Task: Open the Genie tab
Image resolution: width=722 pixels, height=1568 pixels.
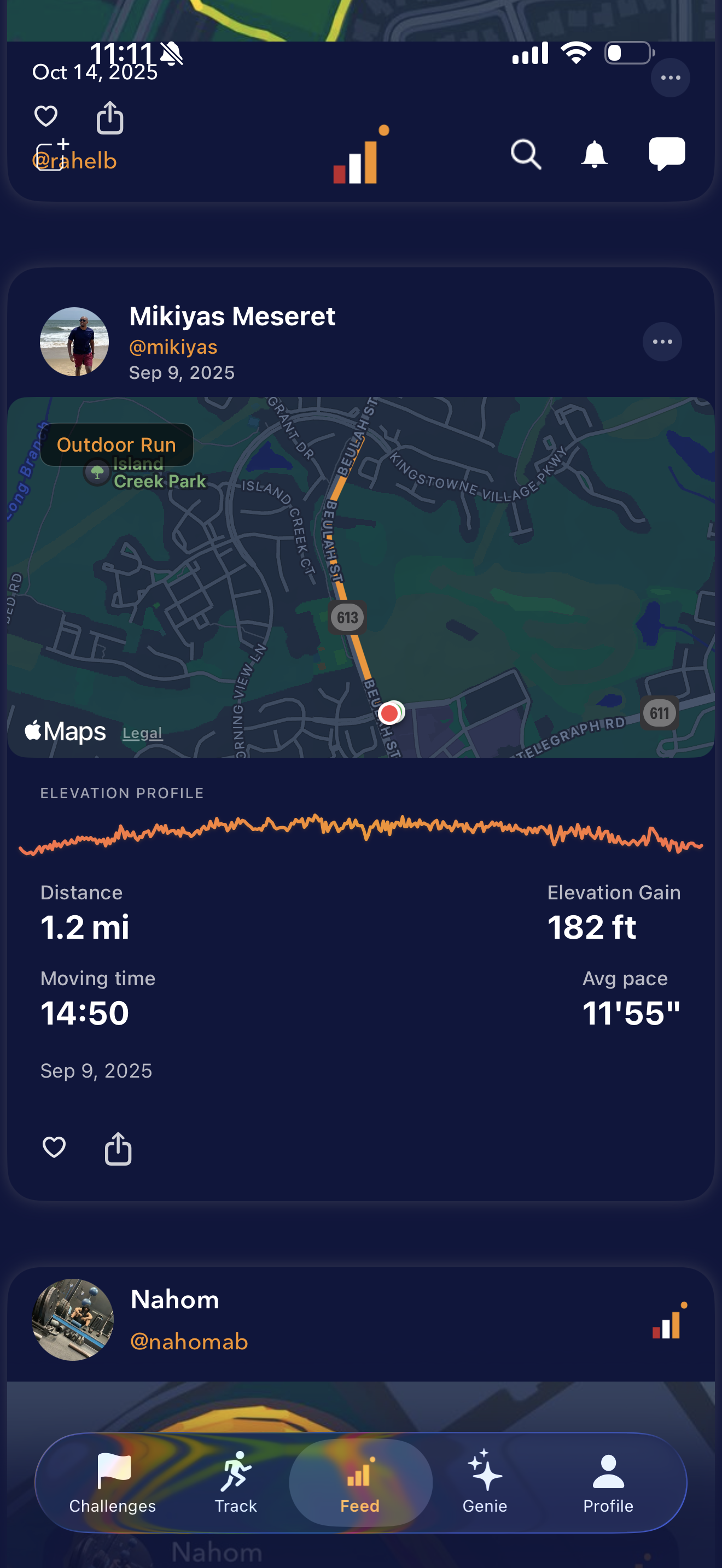Action: 485,1483
